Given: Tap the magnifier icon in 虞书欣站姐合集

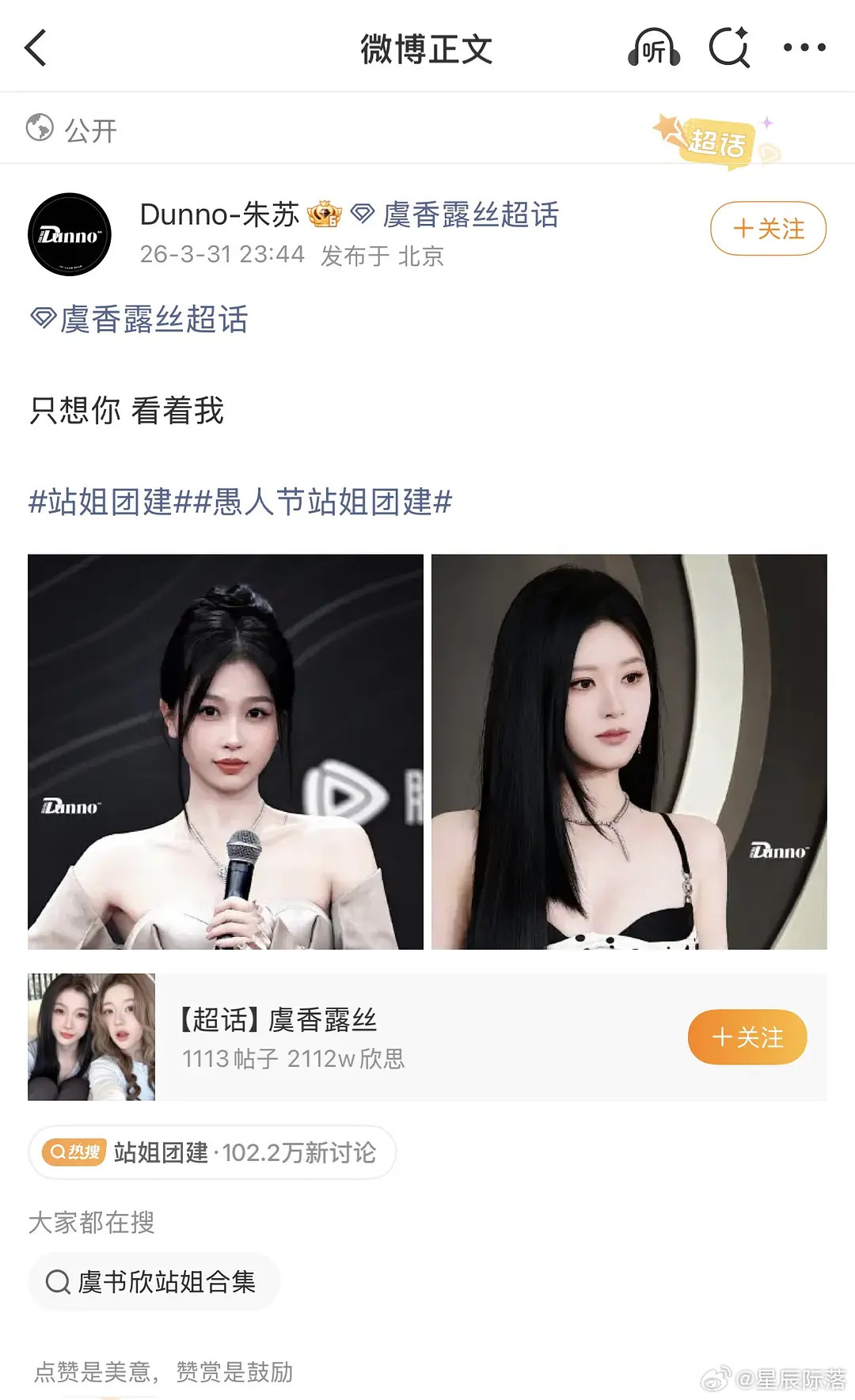Looking at the screenshot, I should click(x=57, y=1279).
